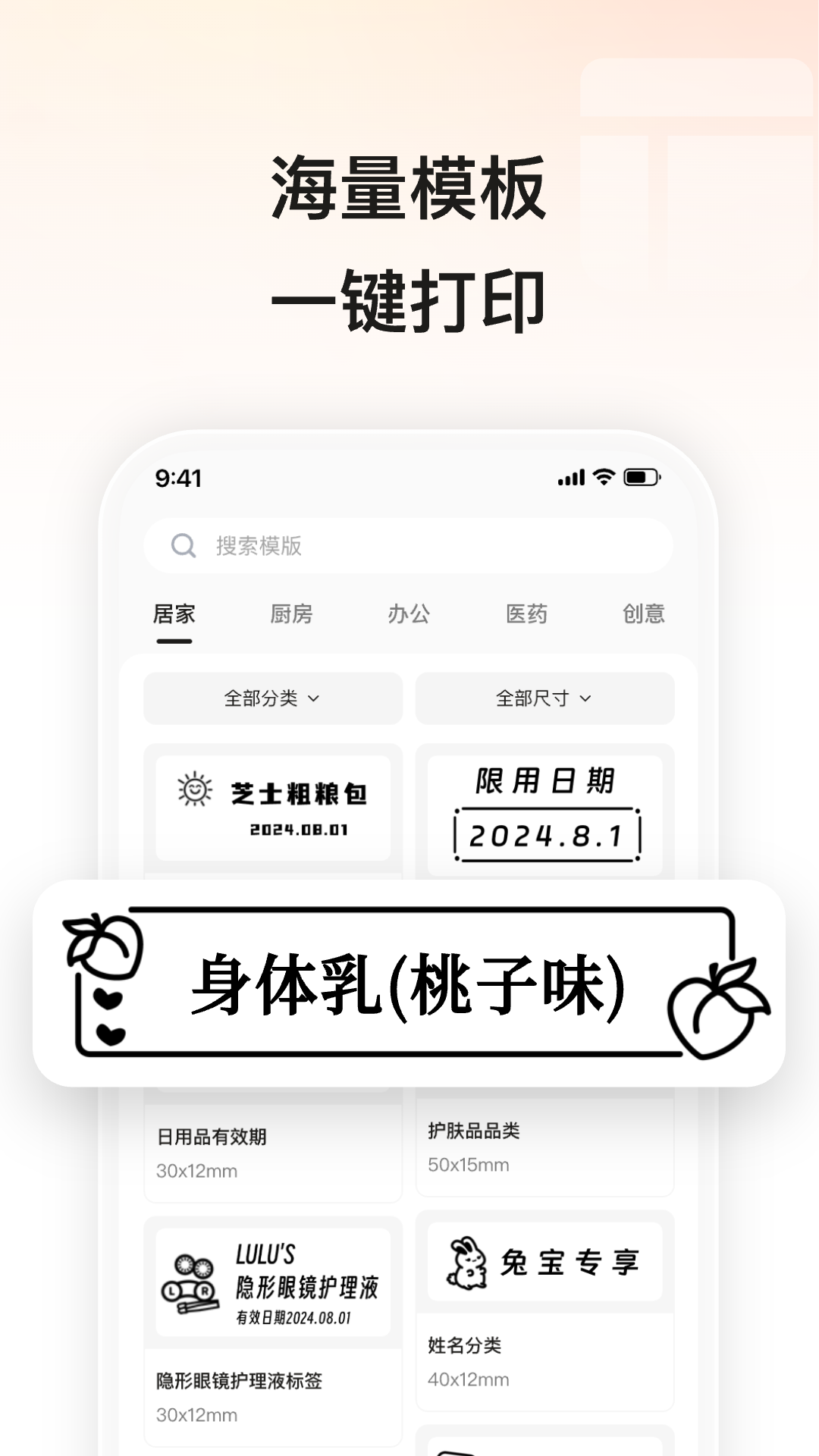Click the battery icon in status bar
This screenshot has height=1456, width=819.
point(641,479)
